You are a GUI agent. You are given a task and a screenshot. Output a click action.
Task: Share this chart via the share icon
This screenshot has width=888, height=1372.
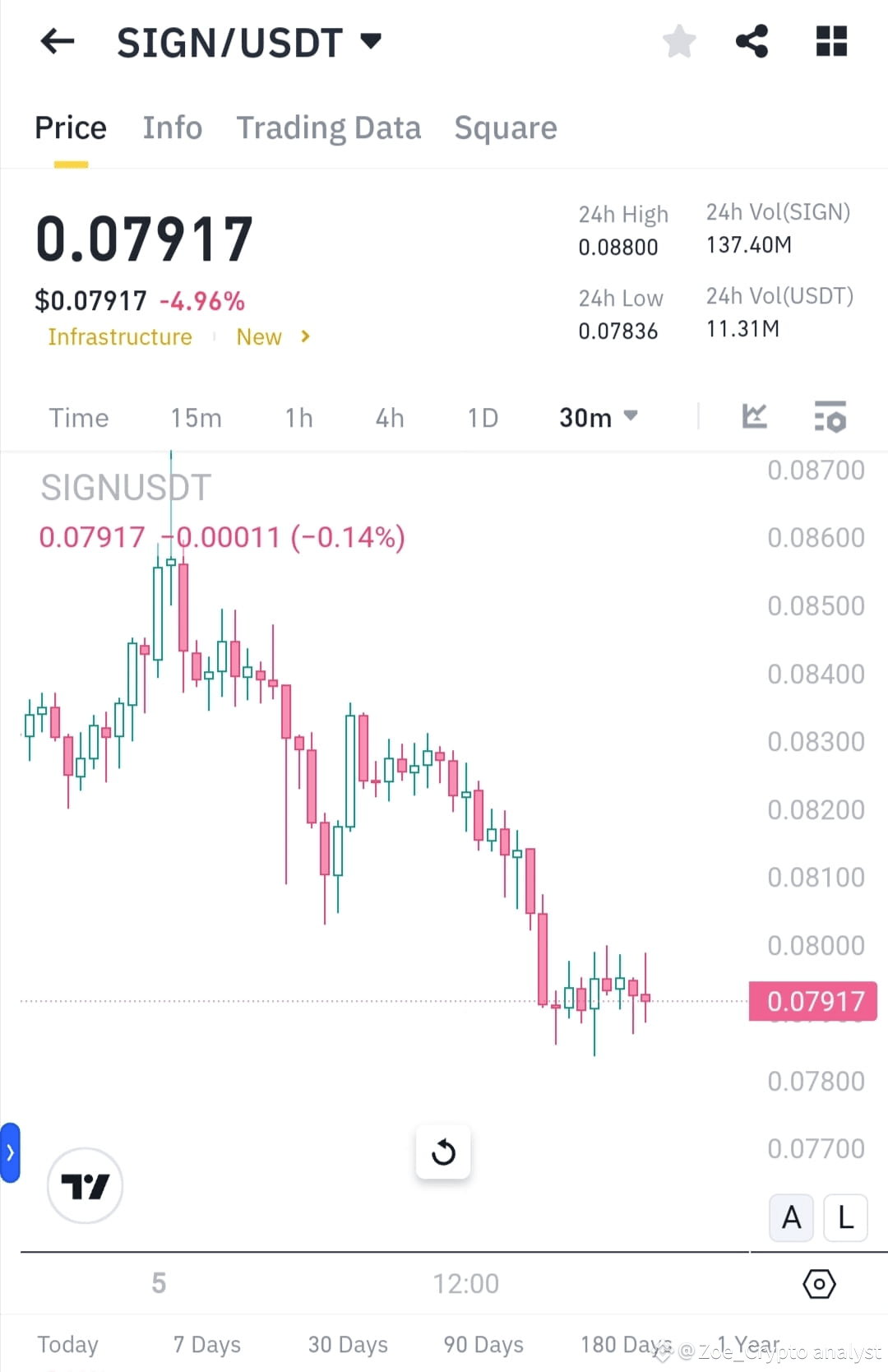[x=751, y=41]
